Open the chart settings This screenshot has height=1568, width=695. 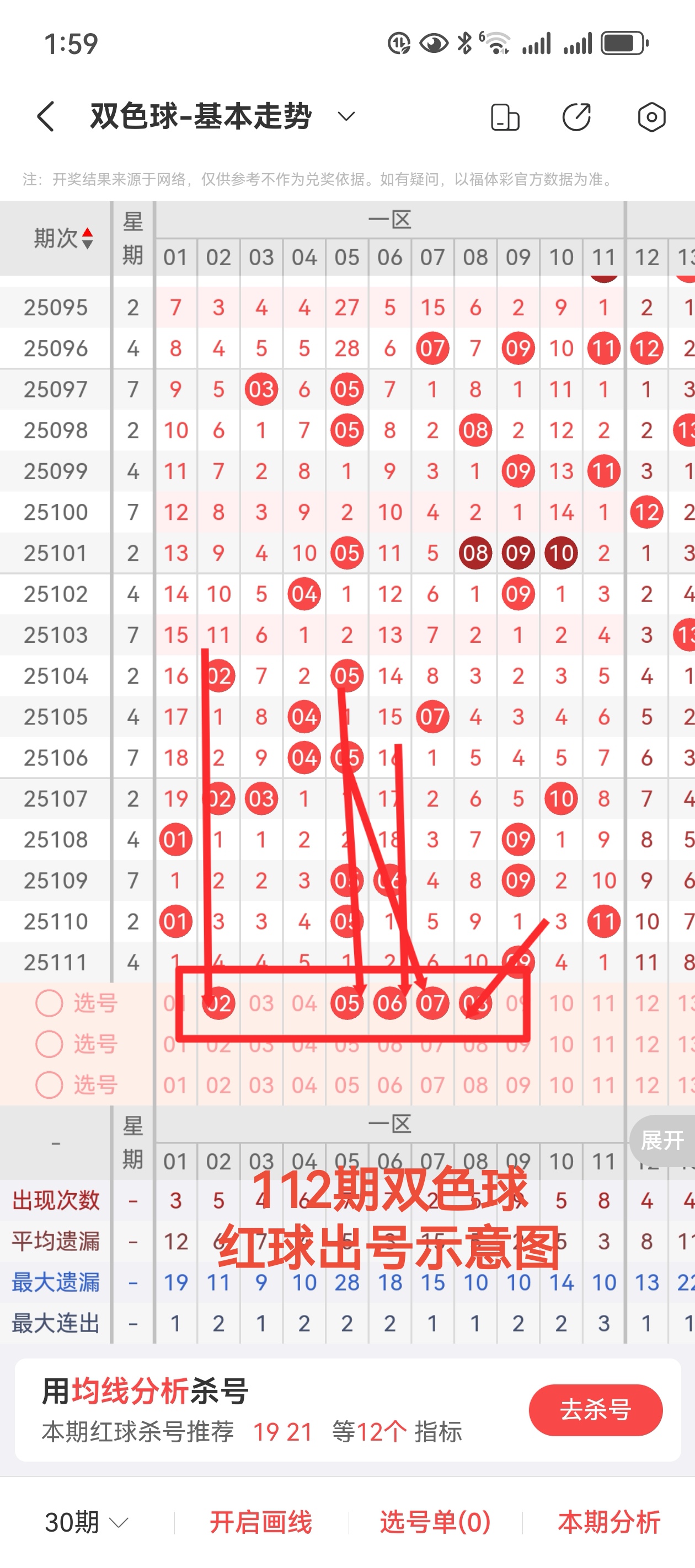(651, 117)
